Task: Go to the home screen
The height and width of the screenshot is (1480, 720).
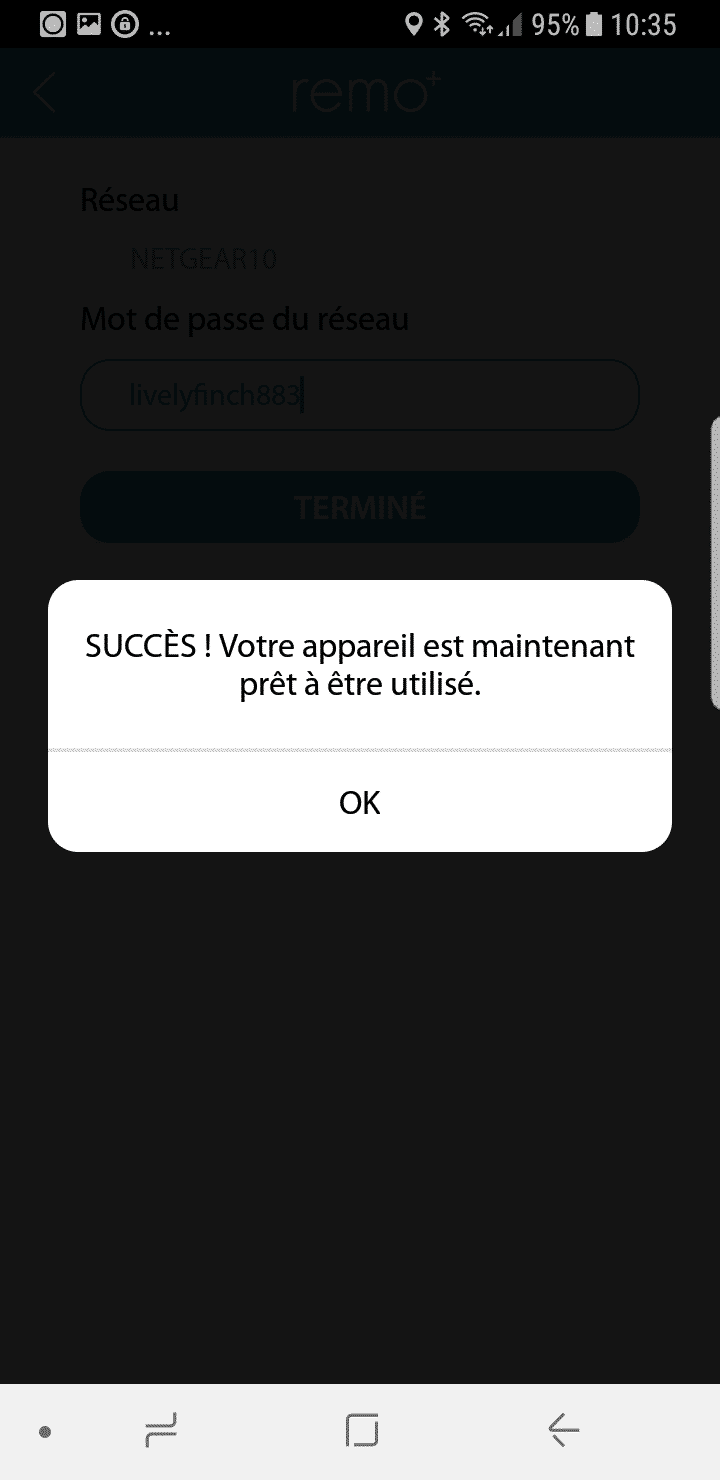Action: 362,1431
